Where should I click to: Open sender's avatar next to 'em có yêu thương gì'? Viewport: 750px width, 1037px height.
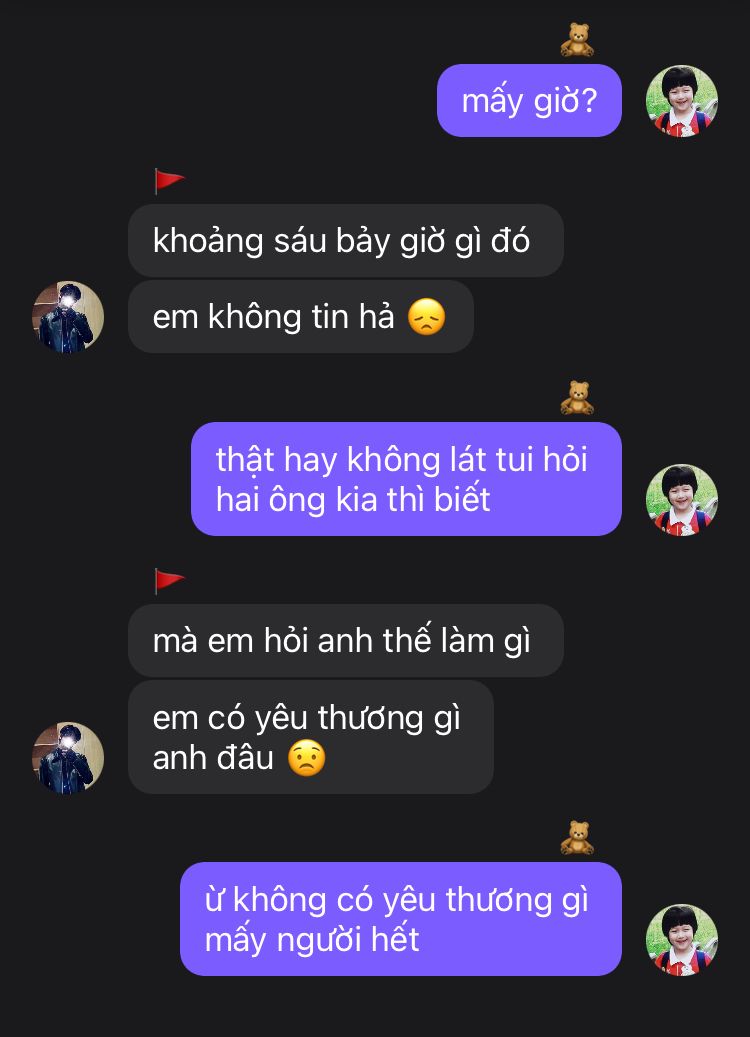point(68,758)
